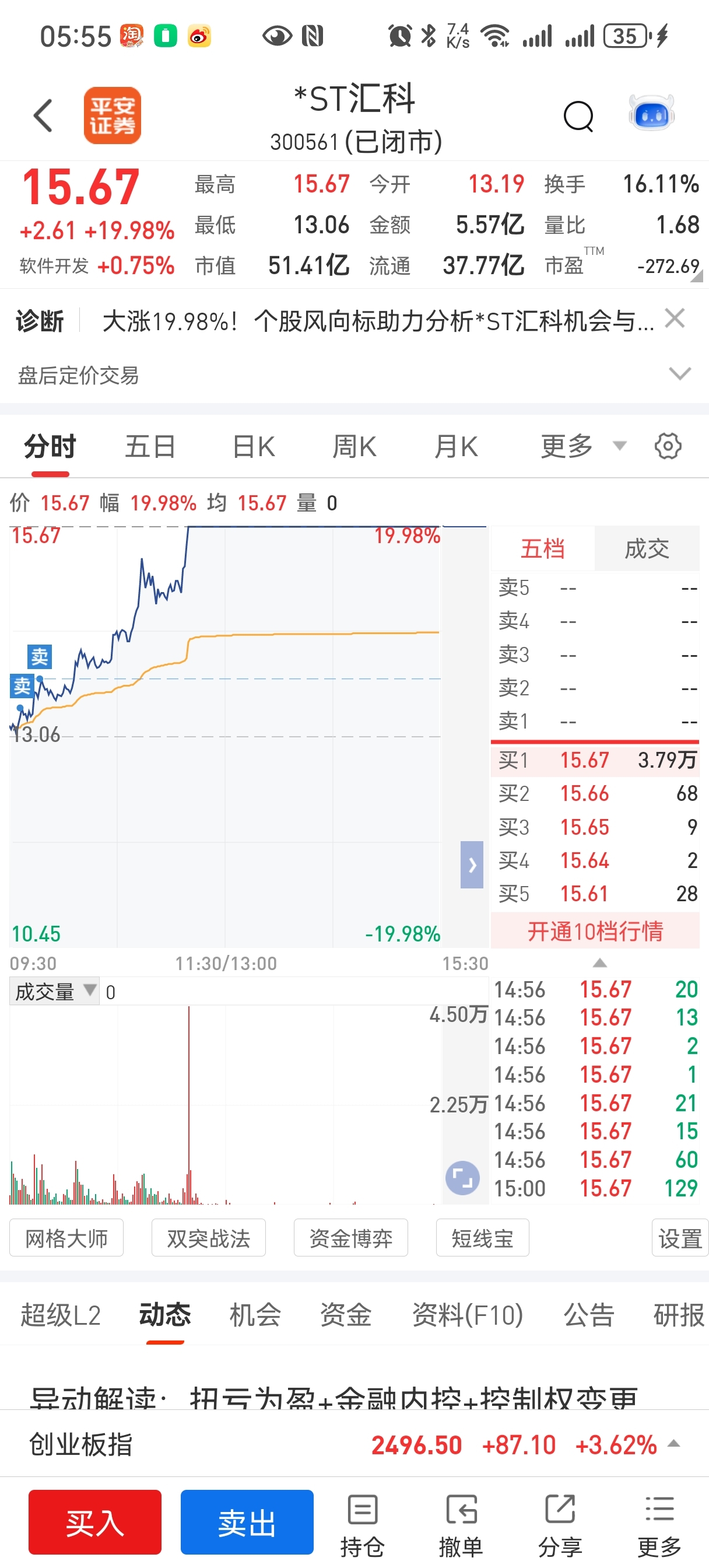Select the 周K chart tab
This screenshot has height=1568, width=709.
[354, 447]
